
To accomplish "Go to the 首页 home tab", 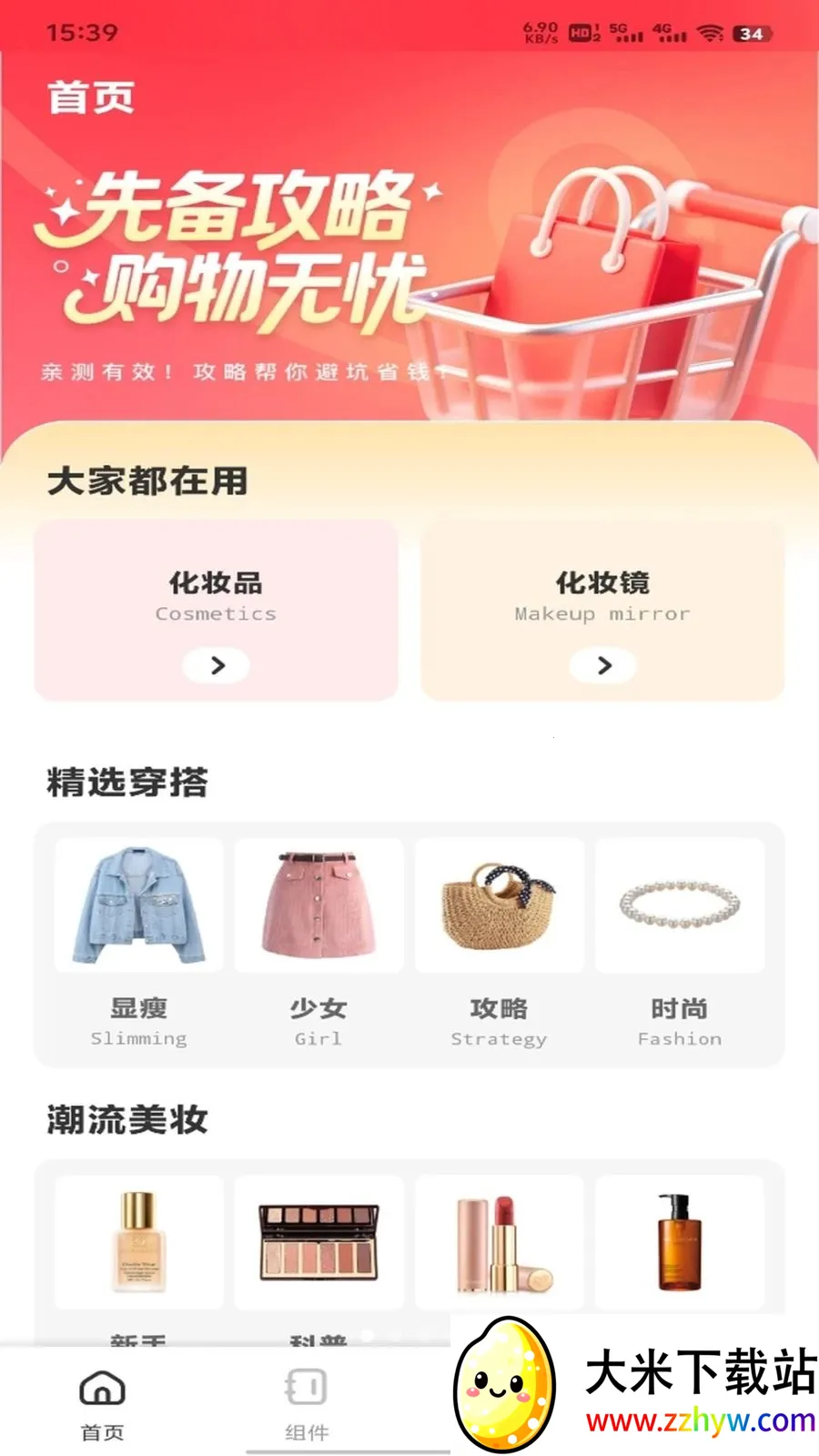I will [102, 1405].
